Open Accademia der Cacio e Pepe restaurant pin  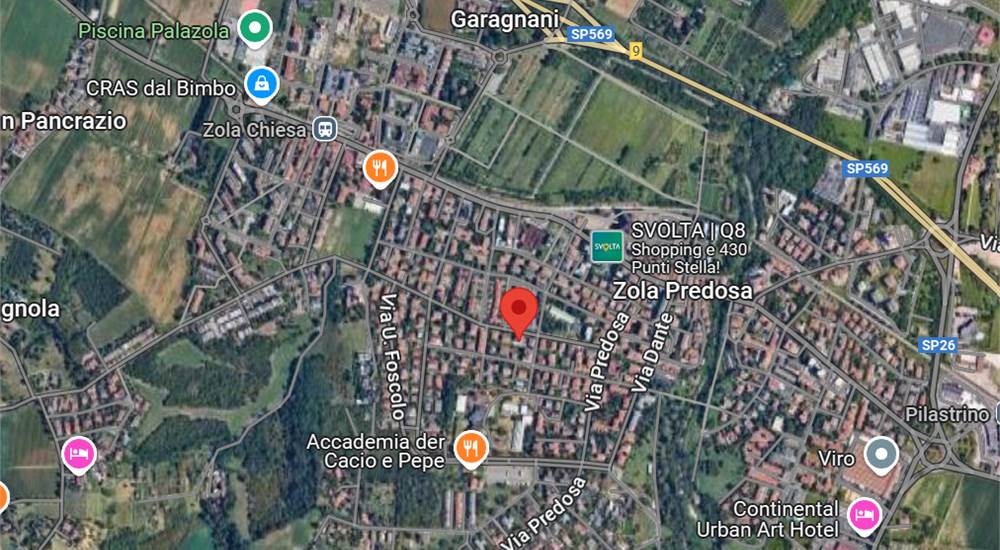469,448
